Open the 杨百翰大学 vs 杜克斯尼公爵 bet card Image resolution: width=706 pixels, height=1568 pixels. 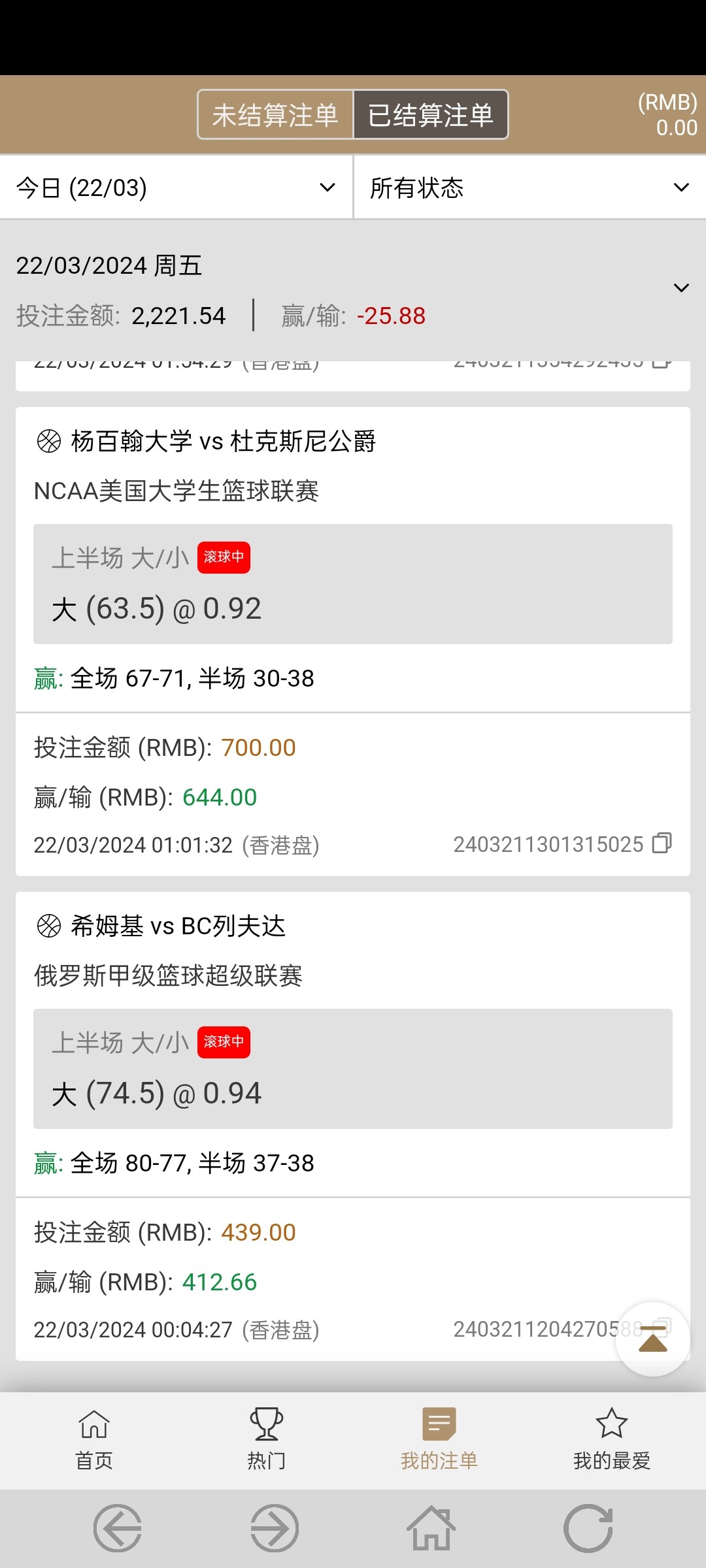tap(222, 442)
